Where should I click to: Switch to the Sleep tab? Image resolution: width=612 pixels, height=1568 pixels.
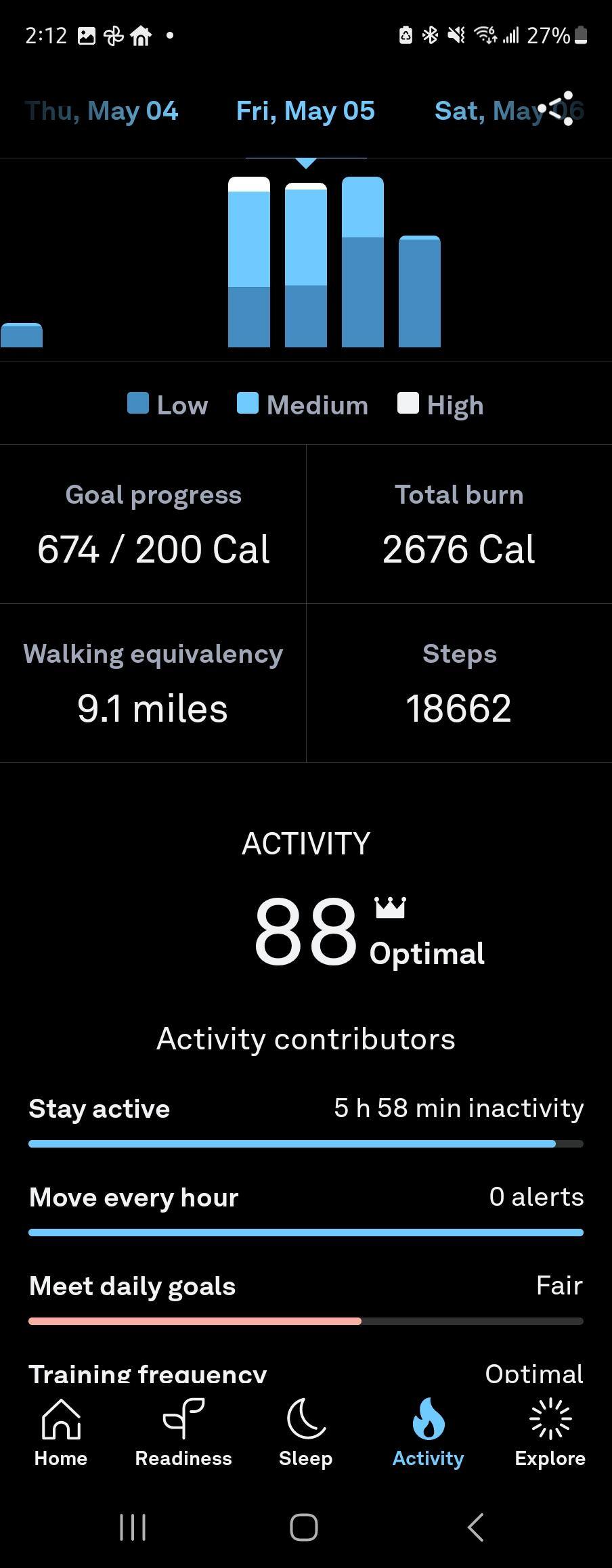click(306, 1433)
